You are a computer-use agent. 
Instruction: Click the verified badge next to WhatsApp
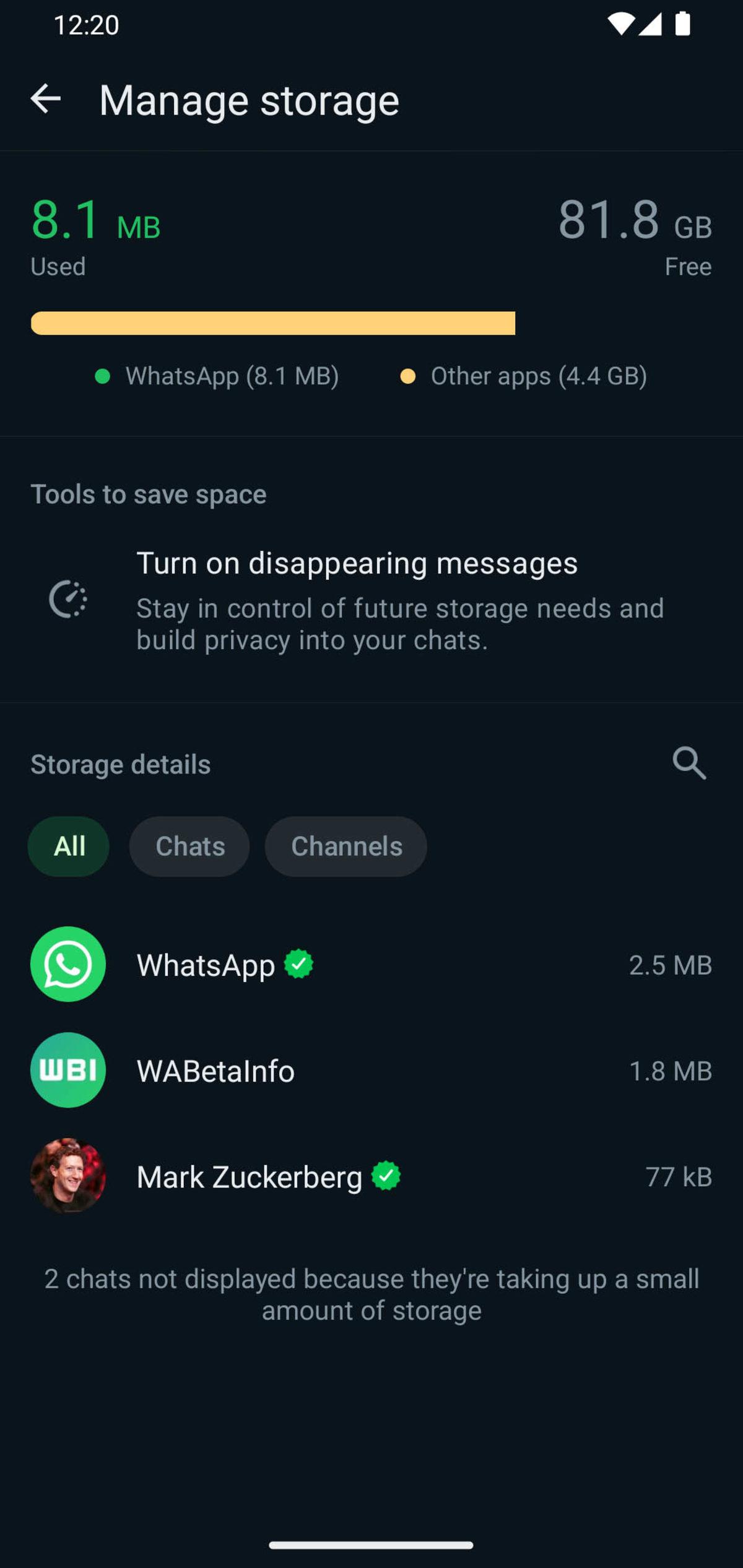[299, 964]
